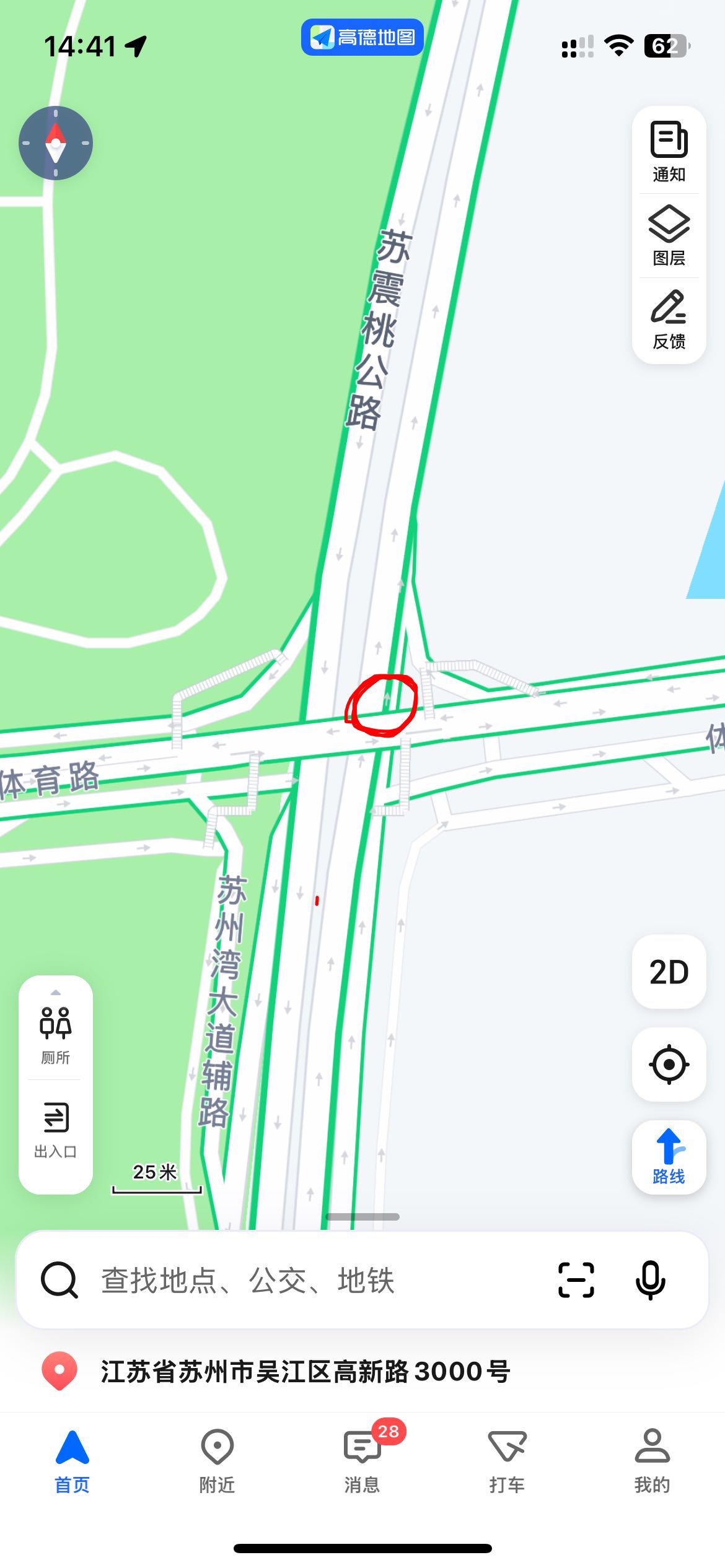This screenshot has width=725, height=1568.
Task: Open address 江苏省苏州市吴江区高新路3000号
Action: [305, 1372]
